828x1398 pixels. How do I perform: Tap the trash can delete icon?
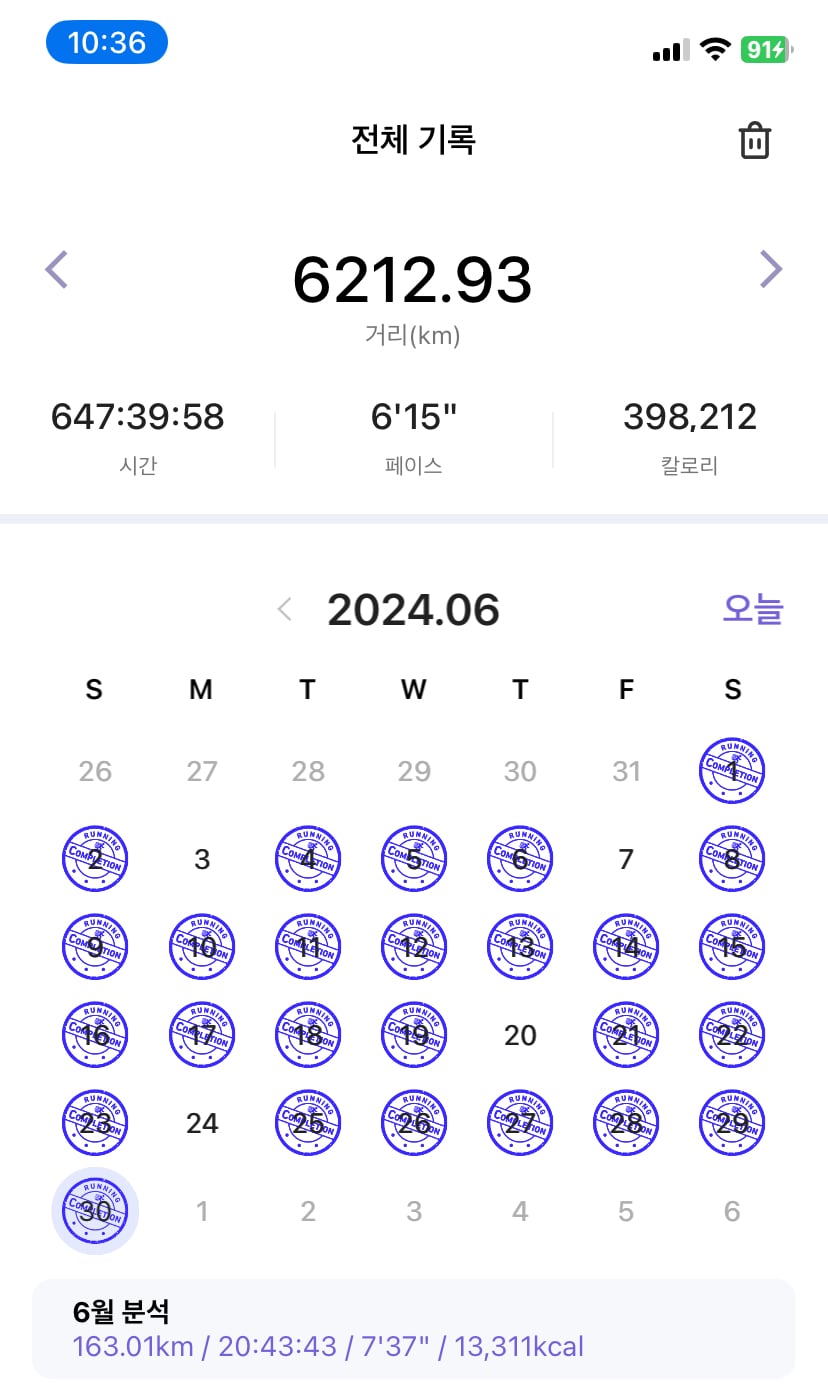pos(755,141)
